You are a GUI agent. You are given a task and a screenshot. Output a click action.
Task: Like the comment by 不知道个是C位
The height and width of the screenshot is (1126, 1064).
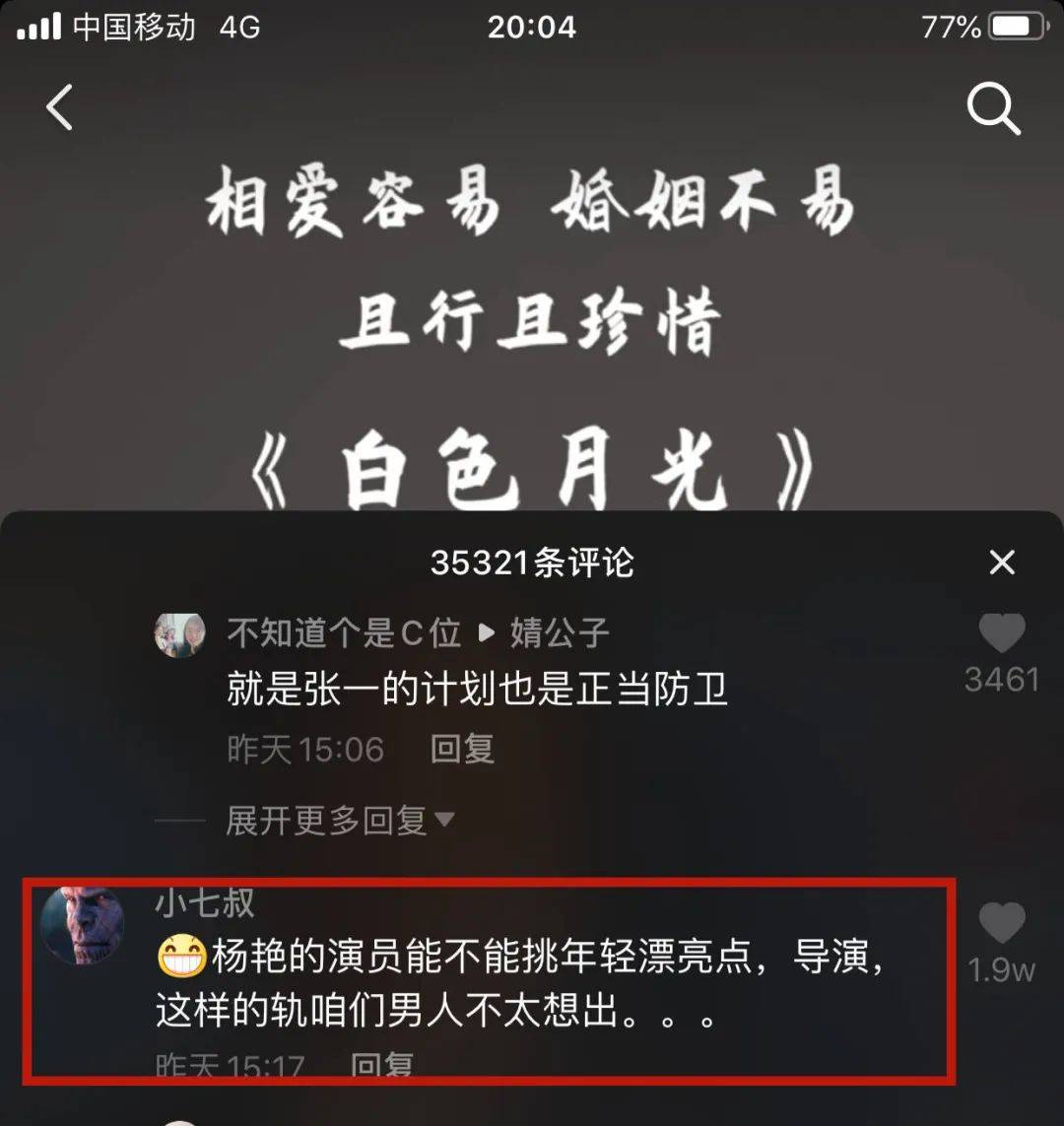(1002, 635)
